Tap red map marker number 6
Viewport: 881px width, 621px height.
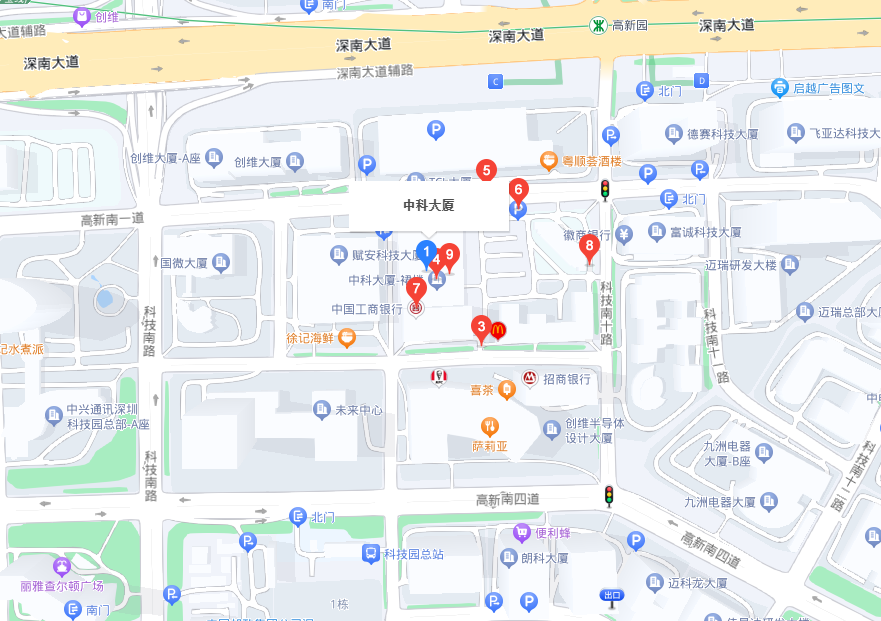(x=518, y=189)
